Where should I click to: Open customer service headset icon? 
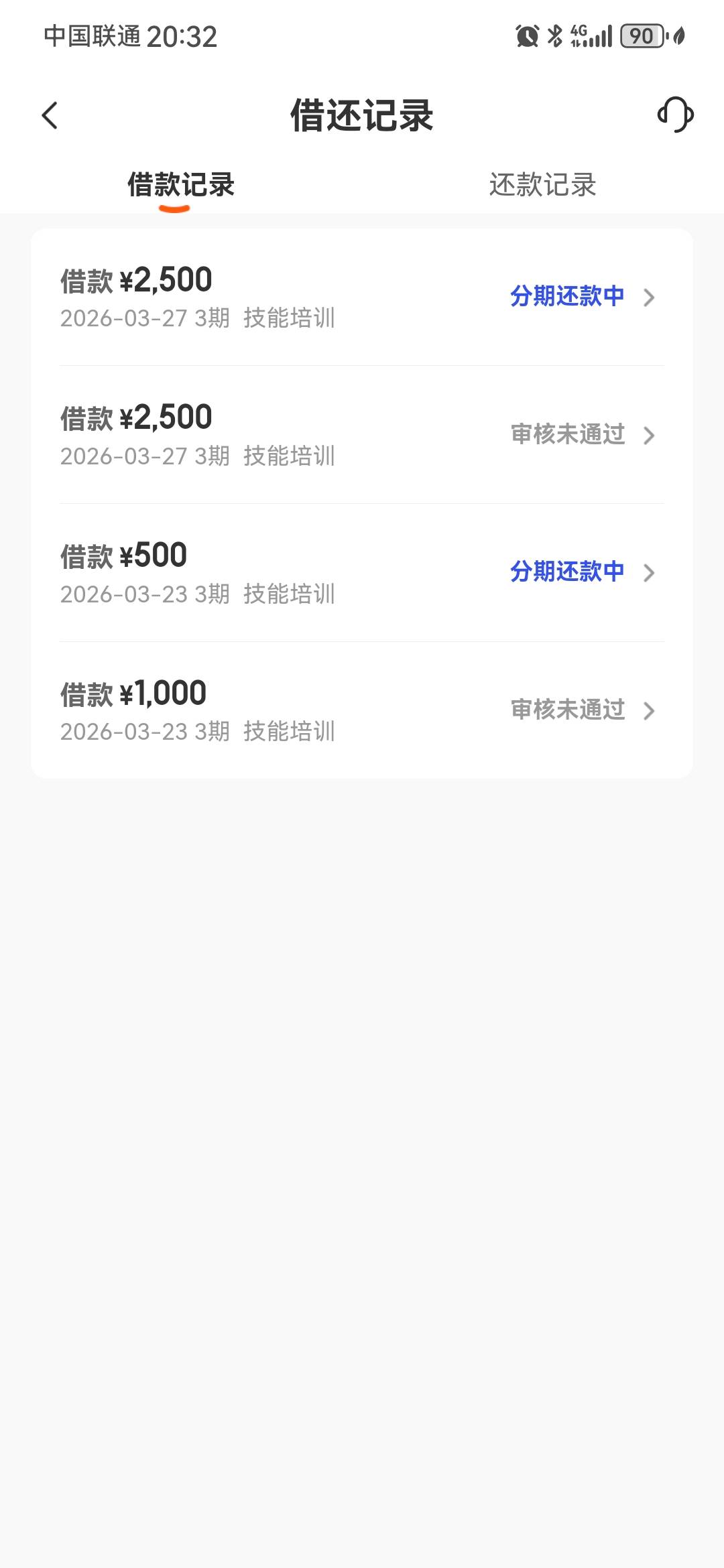(x=675, y=115)
